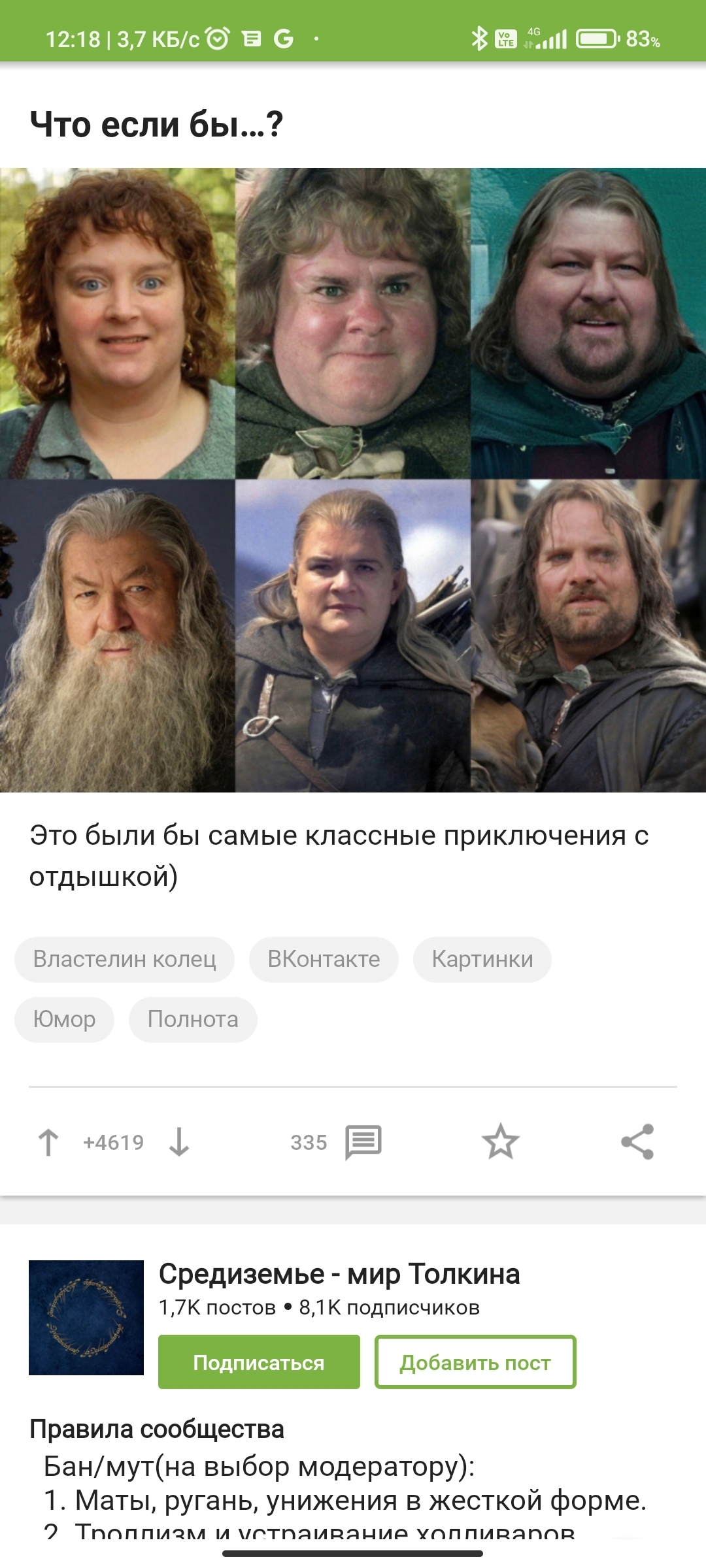This screenshot has width=706, height=1568.
Task: Open the ВКонтакте tag
Action: (x=324, y=959)
